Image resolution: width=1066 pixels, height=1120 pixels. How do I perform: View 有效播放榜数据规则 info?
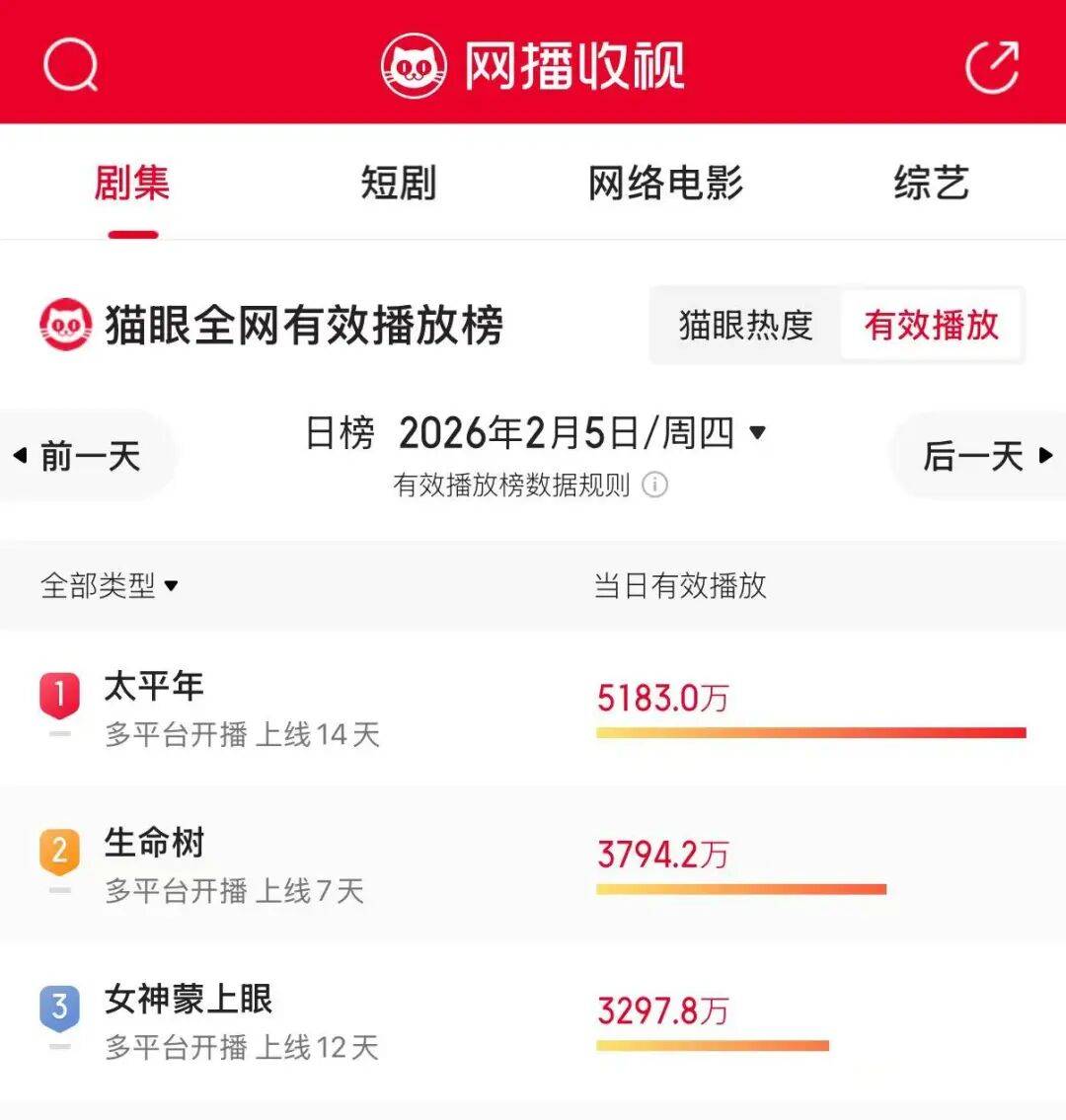654,485
